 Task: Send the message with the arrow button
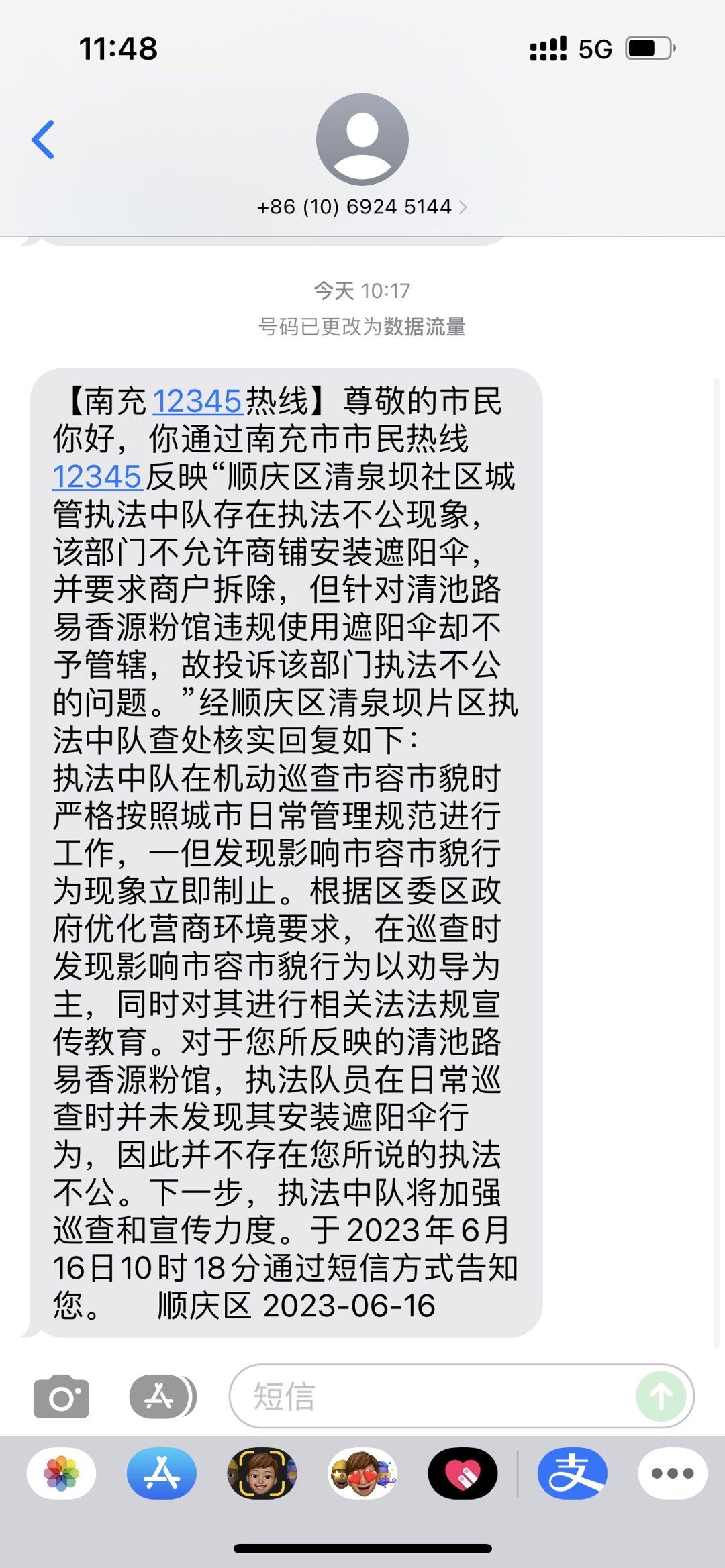(661, 1396)
